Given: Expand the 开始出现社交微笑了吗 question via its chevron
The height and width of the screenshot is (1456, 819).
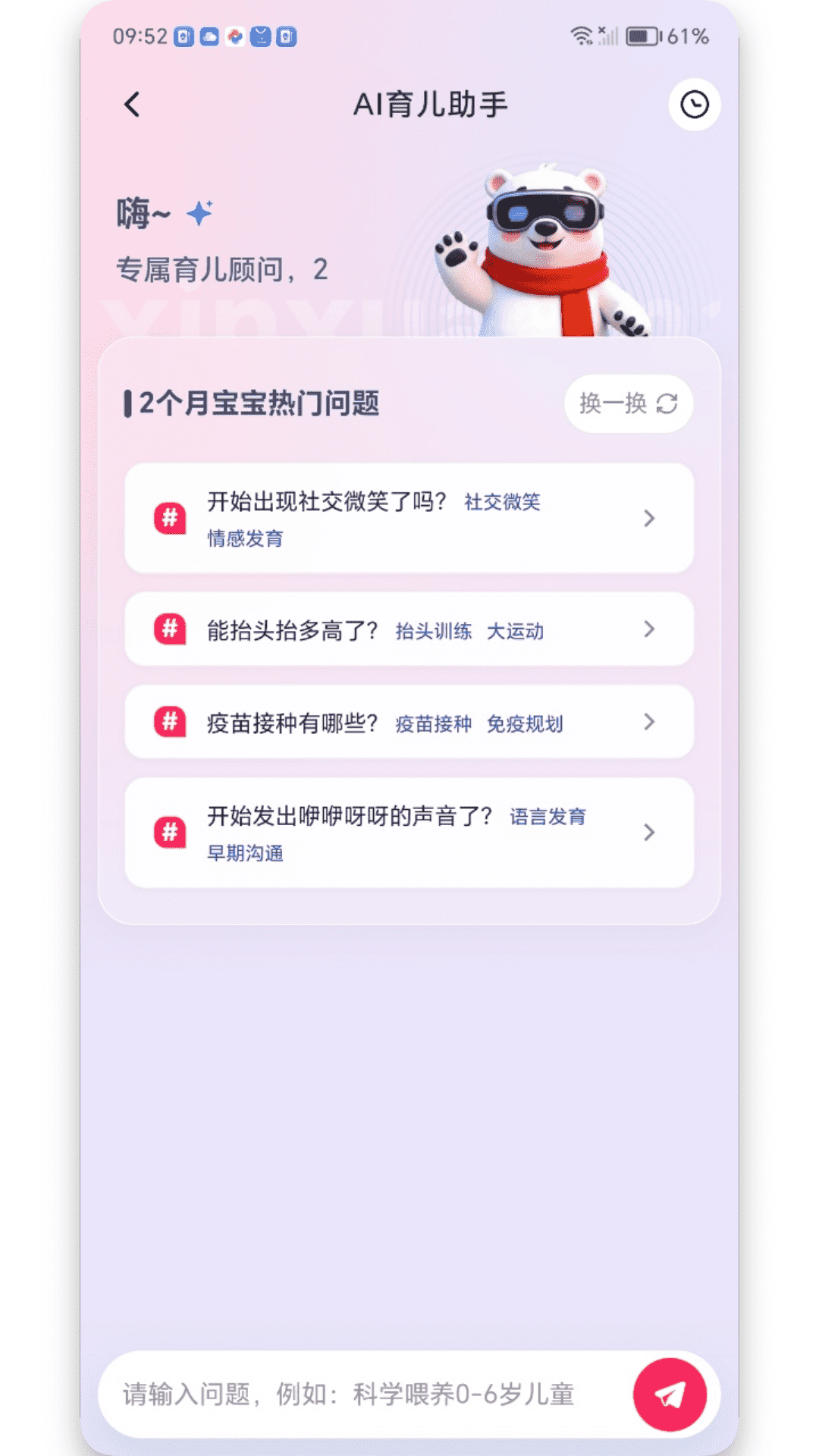Looking at the screenshot, I should pos(649,518).
